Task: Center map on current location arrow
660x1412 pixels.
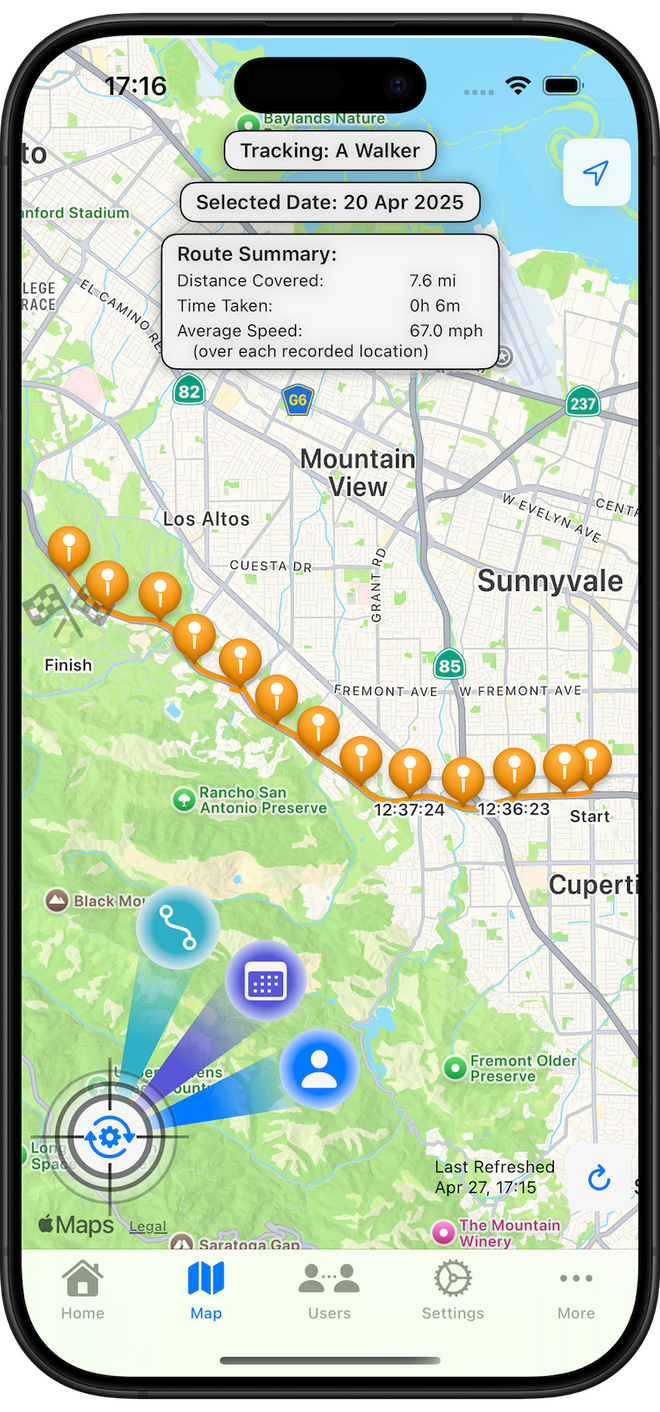Action: [x=596, y=174]
